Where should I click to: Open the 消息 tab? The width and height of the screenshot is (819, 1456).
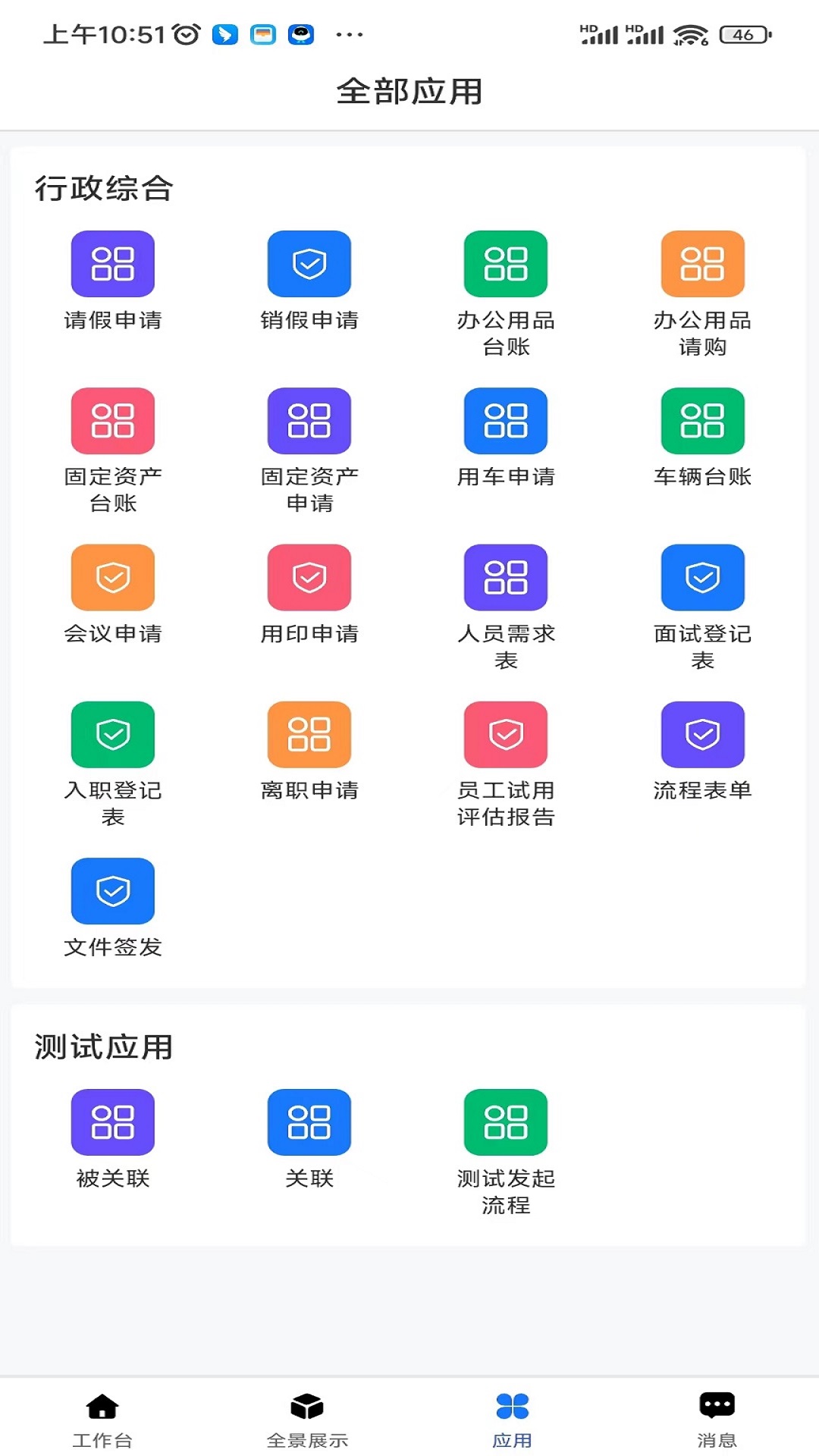point(717,1419)
